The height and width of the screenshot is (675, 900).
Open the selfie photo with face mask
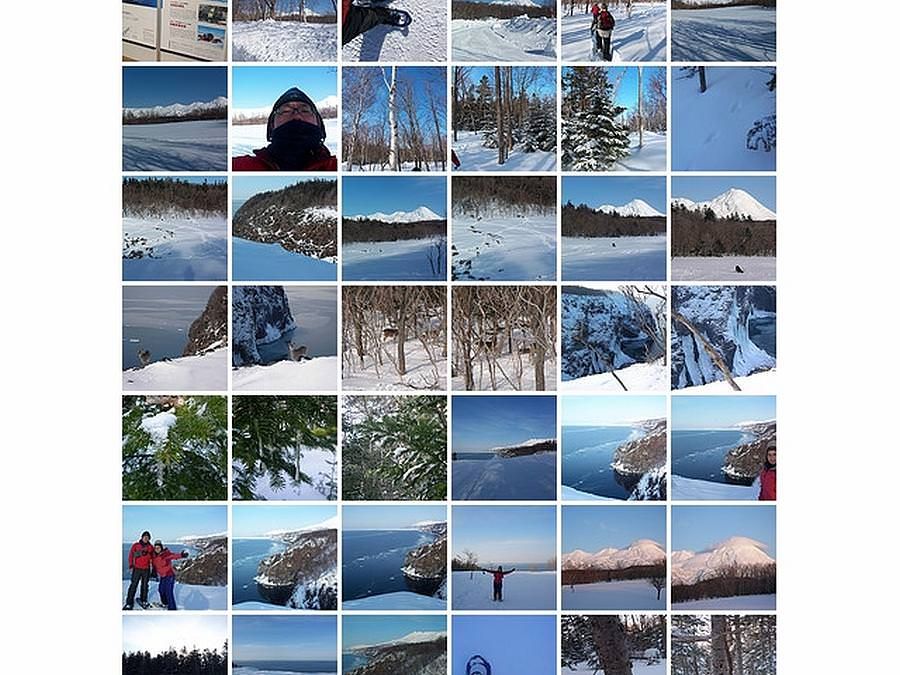[284, 118]
